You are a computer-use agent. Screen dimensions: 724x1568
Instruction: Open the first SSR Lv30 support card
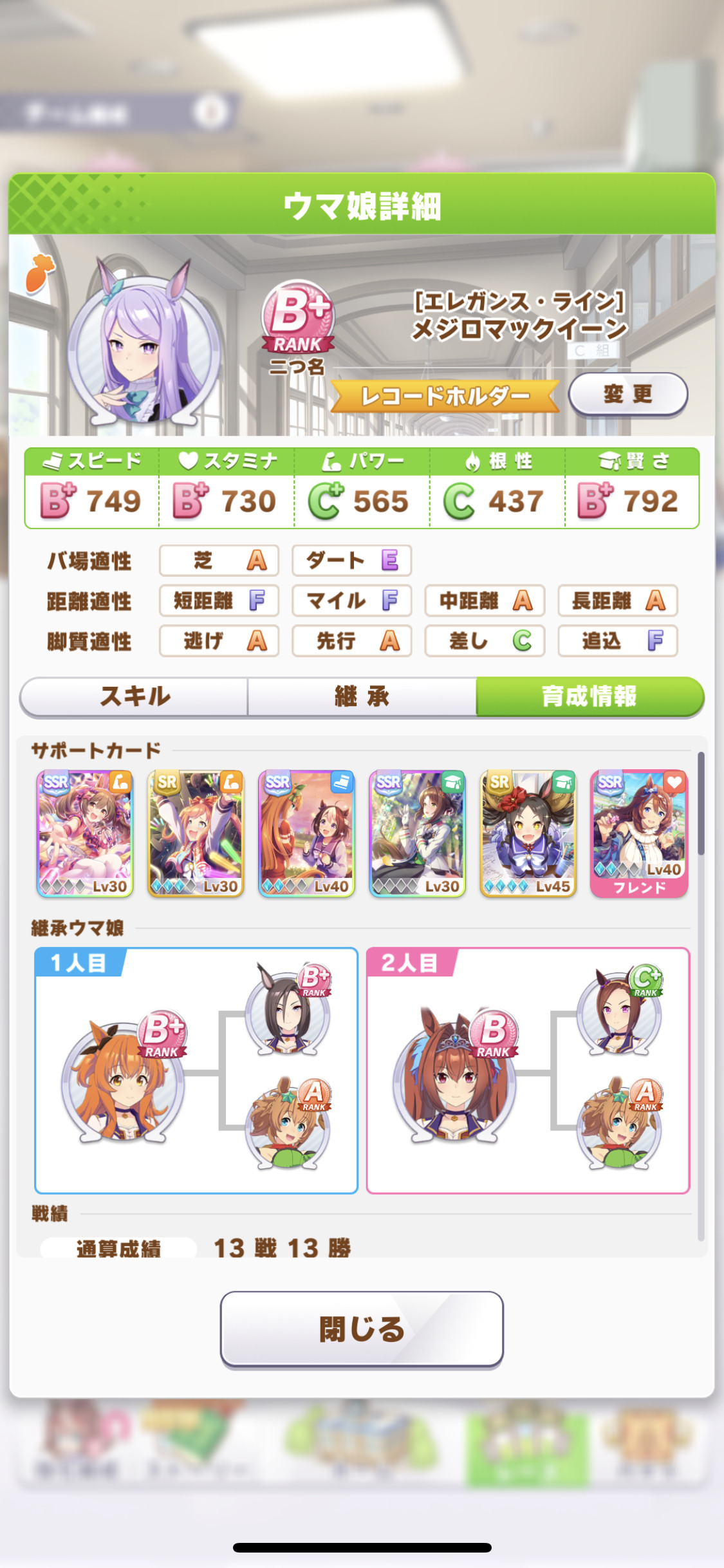pyautogui.click(x=85, y=833)
